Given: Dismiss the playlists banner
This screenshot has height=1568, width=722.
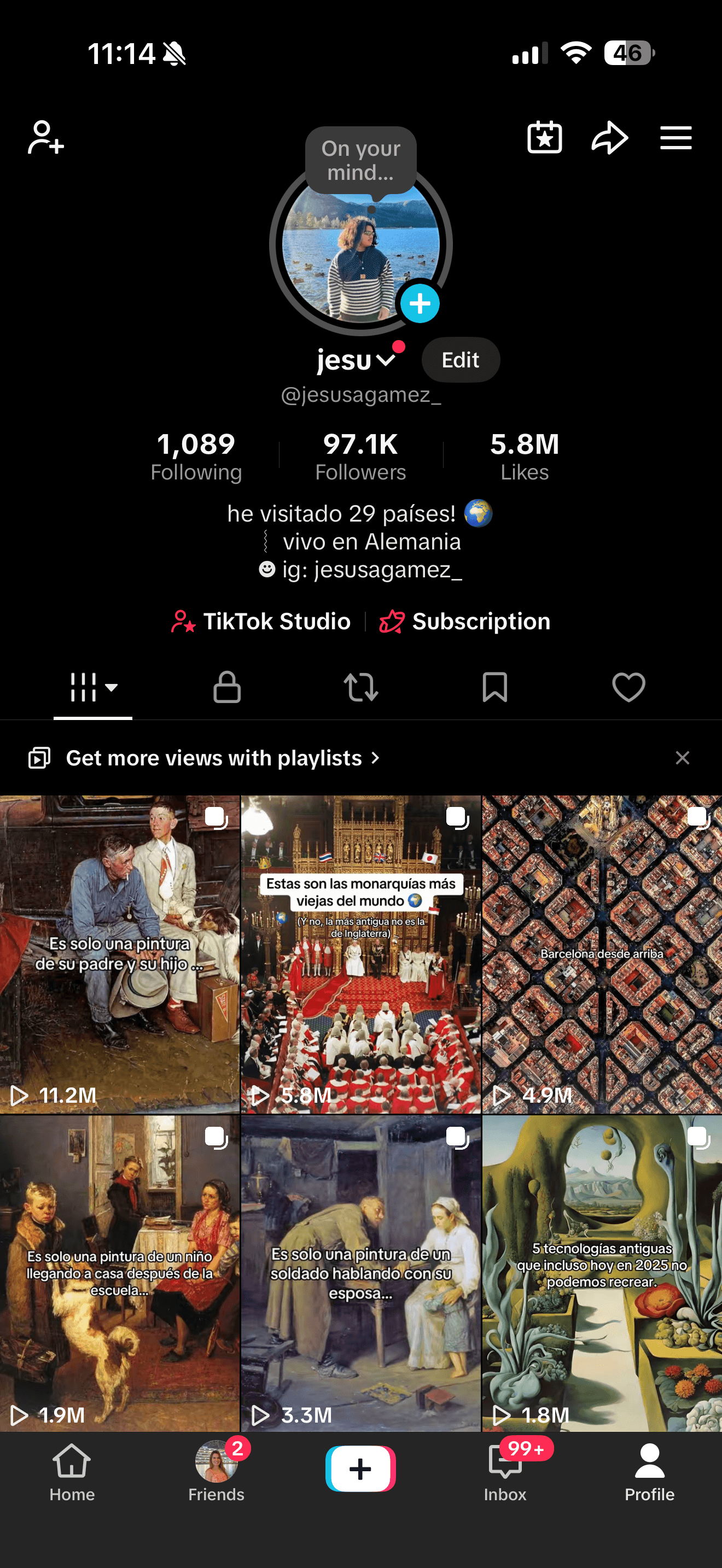Looking at the screenshot, I should (x=683, y=758).
